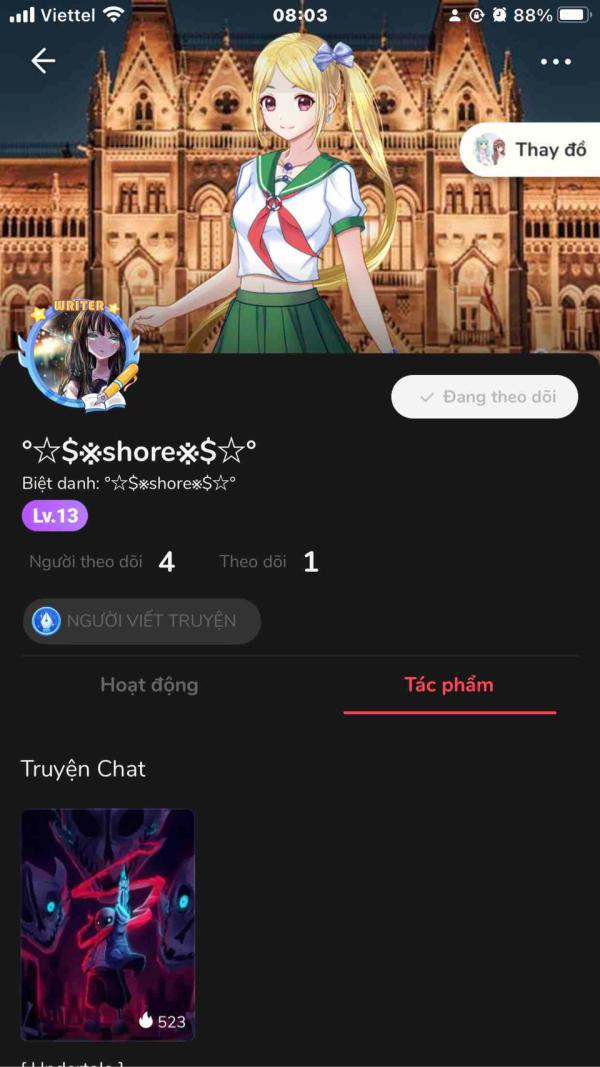View the Người theo dõi followers list

(102, 562)
